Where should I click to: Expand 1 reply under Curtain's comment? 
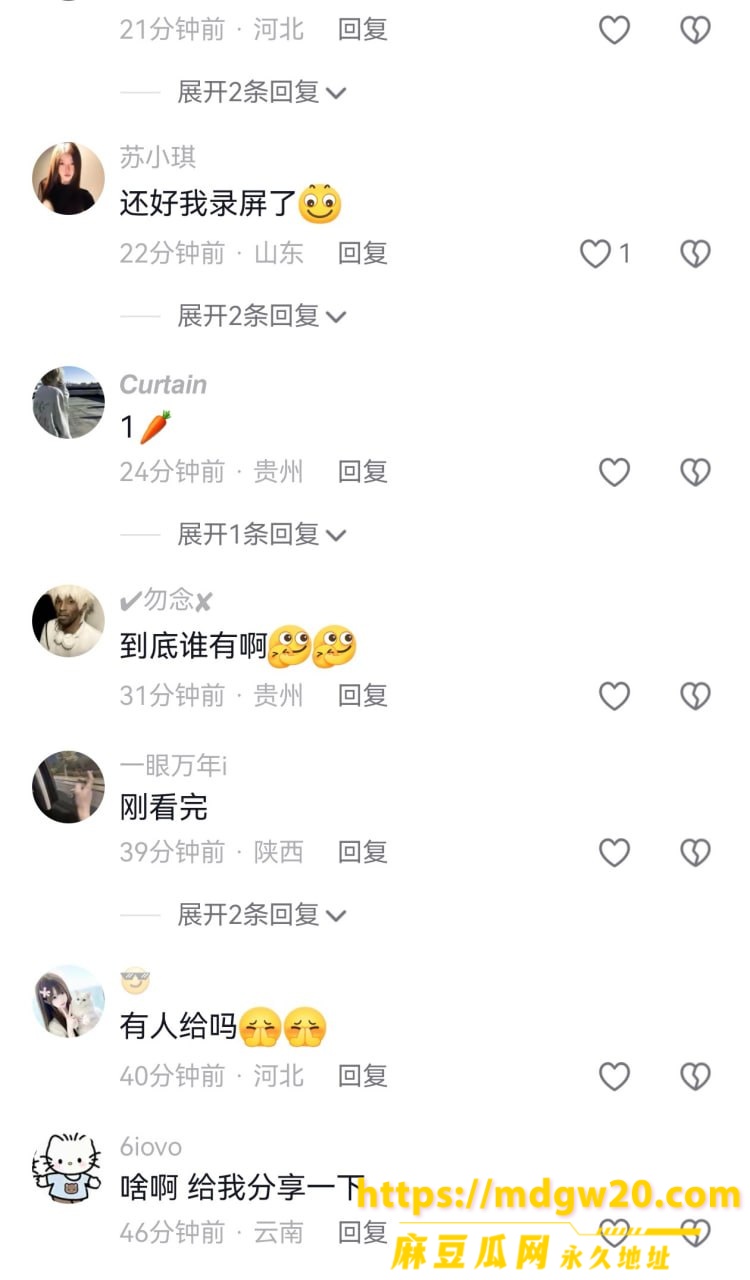coord(262,534)
